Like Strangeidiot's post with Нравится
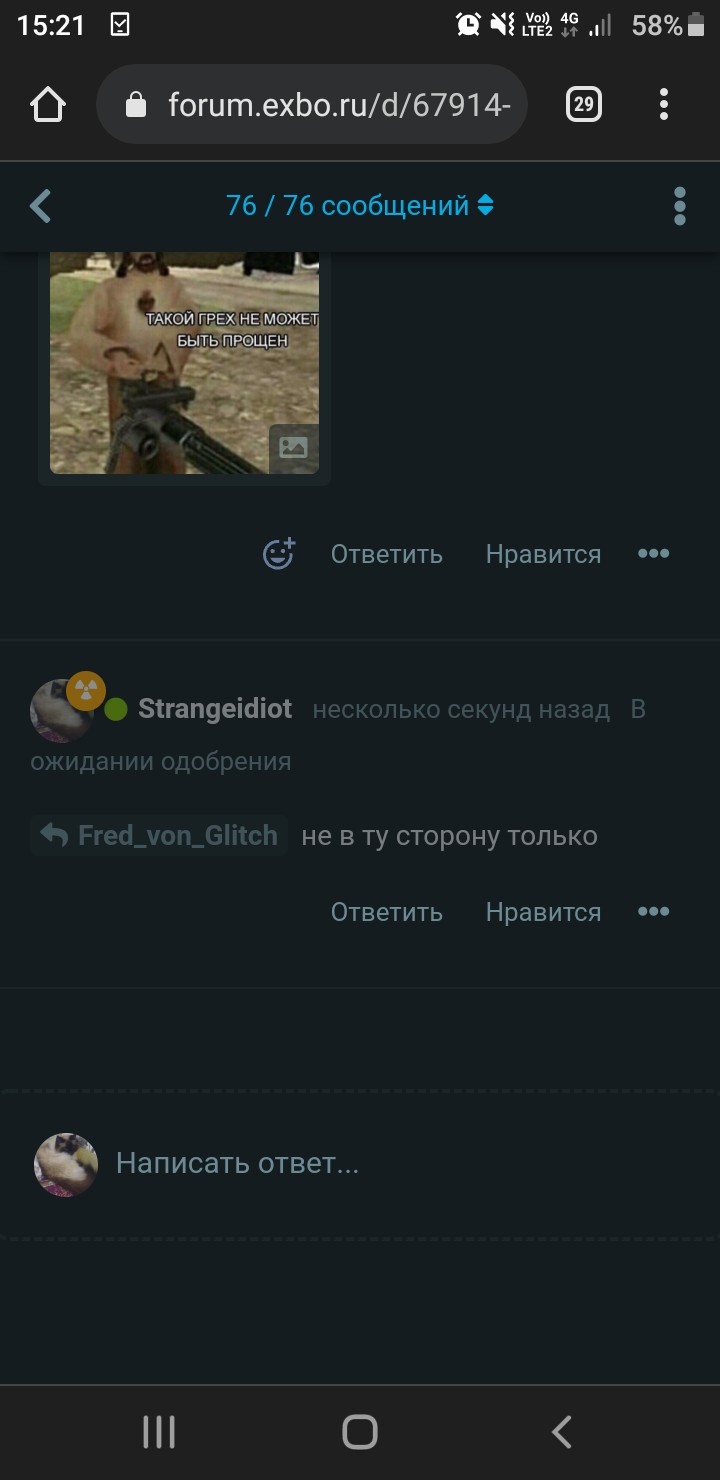 point(543,912)
